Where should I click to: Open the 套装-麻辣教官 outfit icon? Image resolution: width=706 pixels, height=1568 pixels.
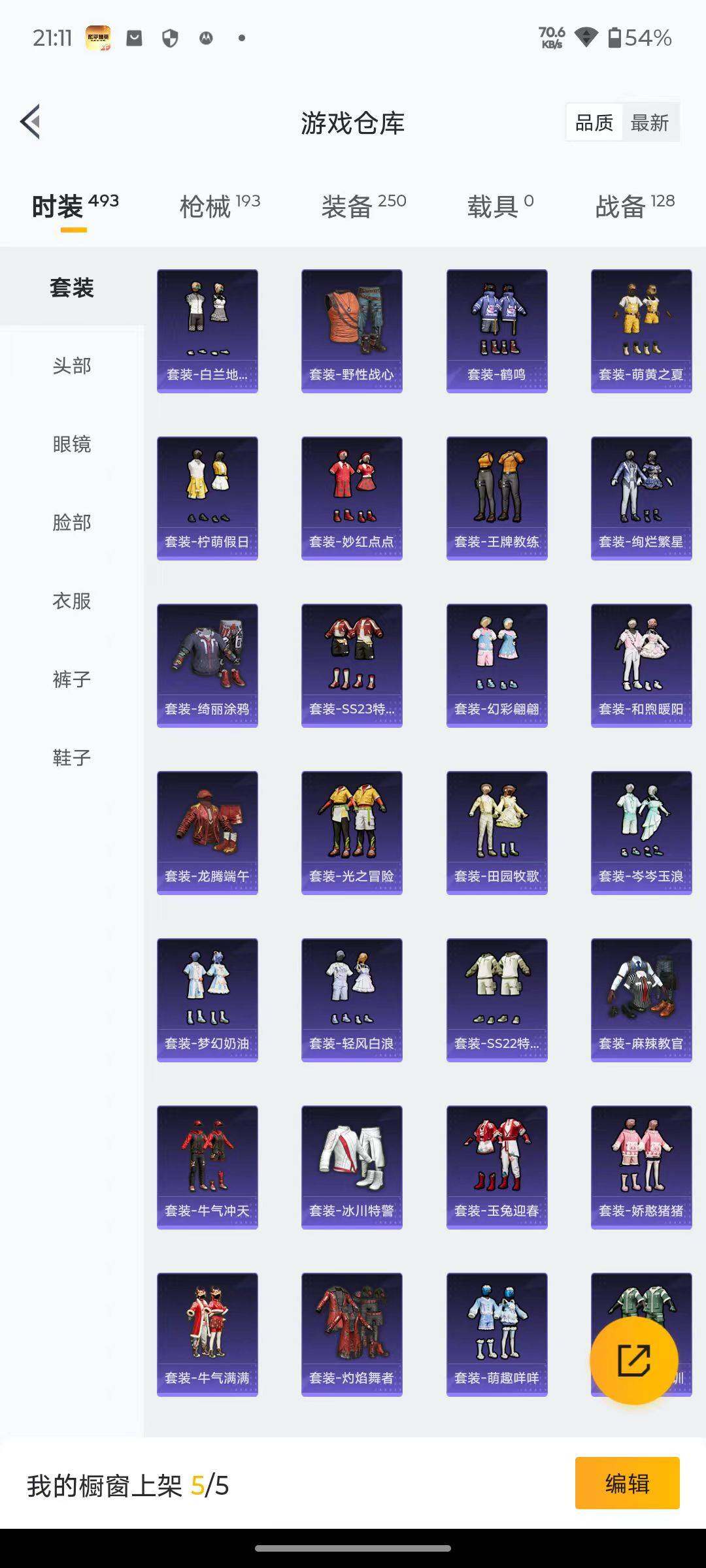641,998
